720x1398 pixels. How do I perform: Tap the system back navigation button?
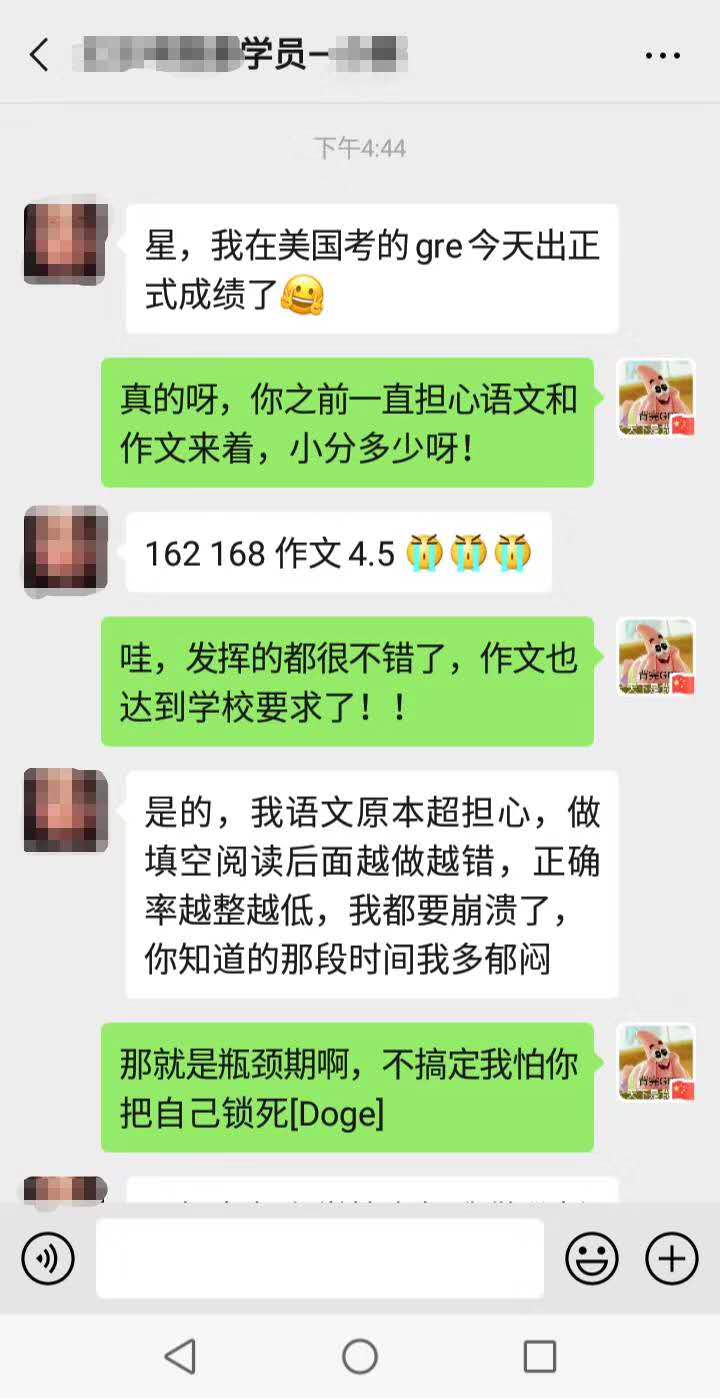point(180,1357)
